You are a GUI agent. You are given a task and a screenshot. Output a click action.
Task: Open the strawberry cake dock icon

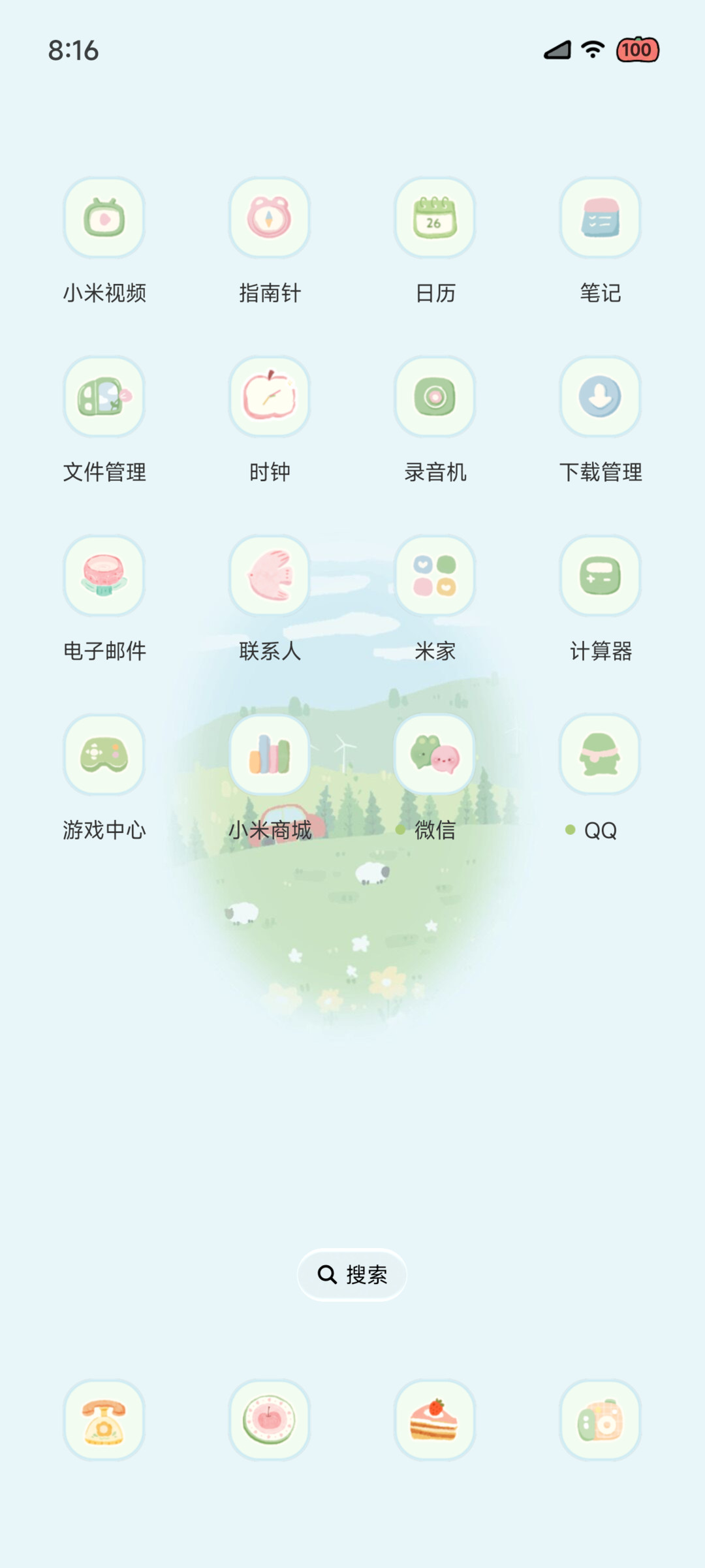click(x=435, y=1420)
